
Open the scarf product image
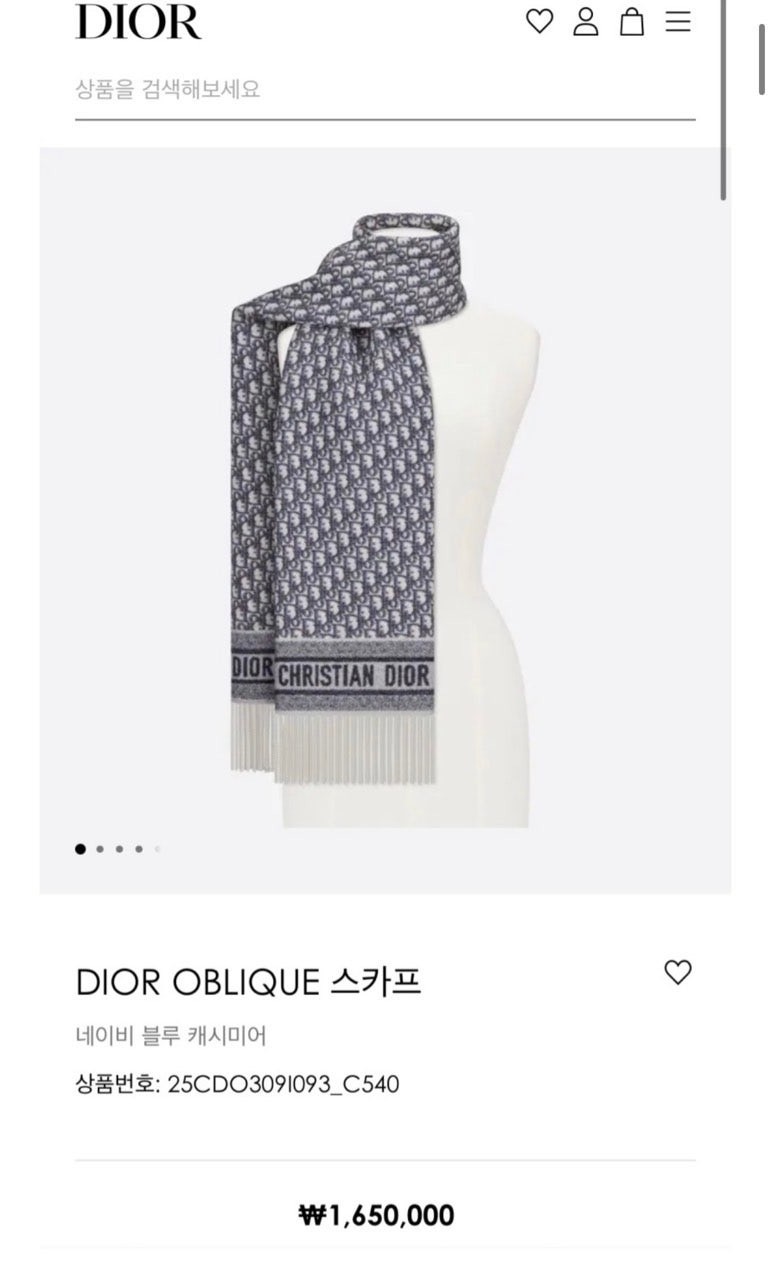385,519
